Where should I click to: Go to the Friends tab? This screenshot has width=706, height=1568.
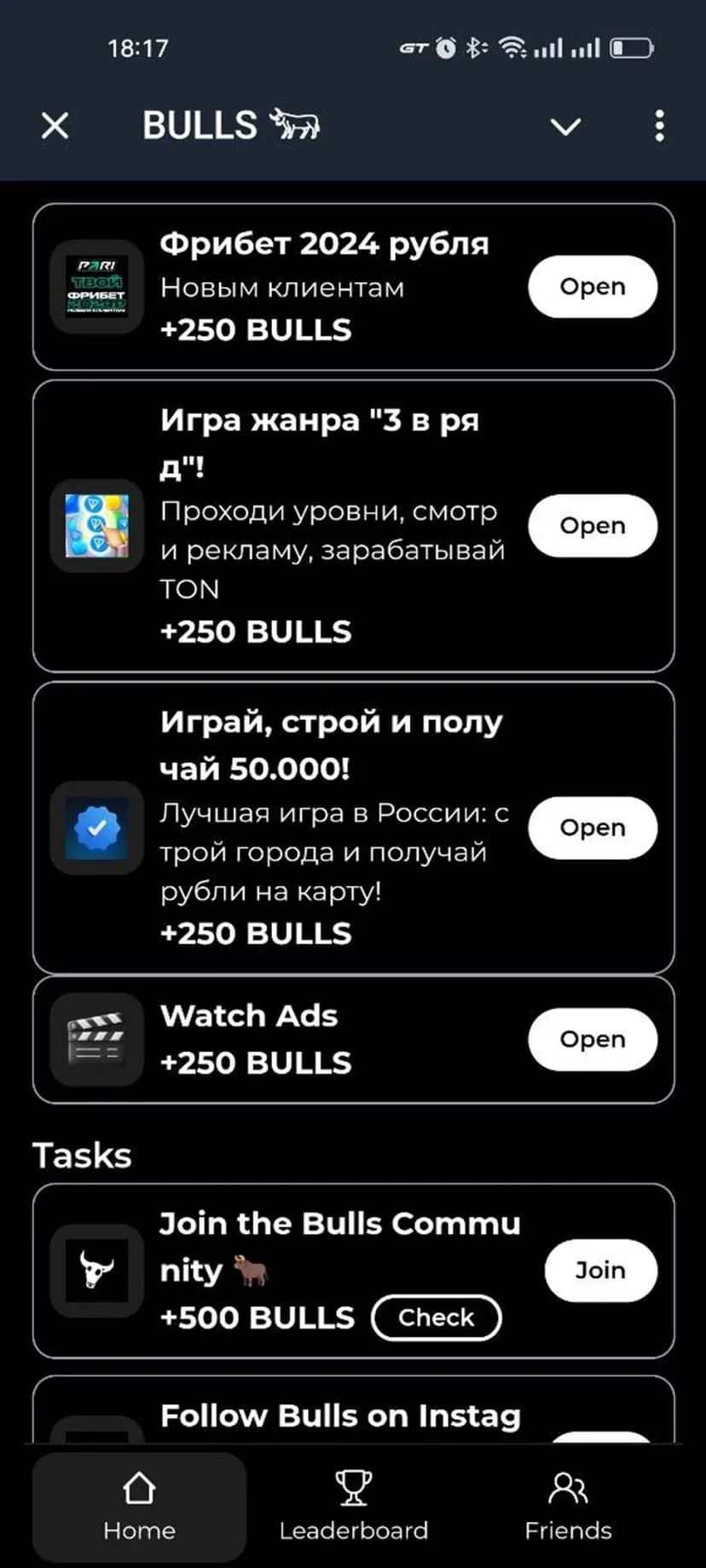pyautogui.click(x=568, y=1507)
